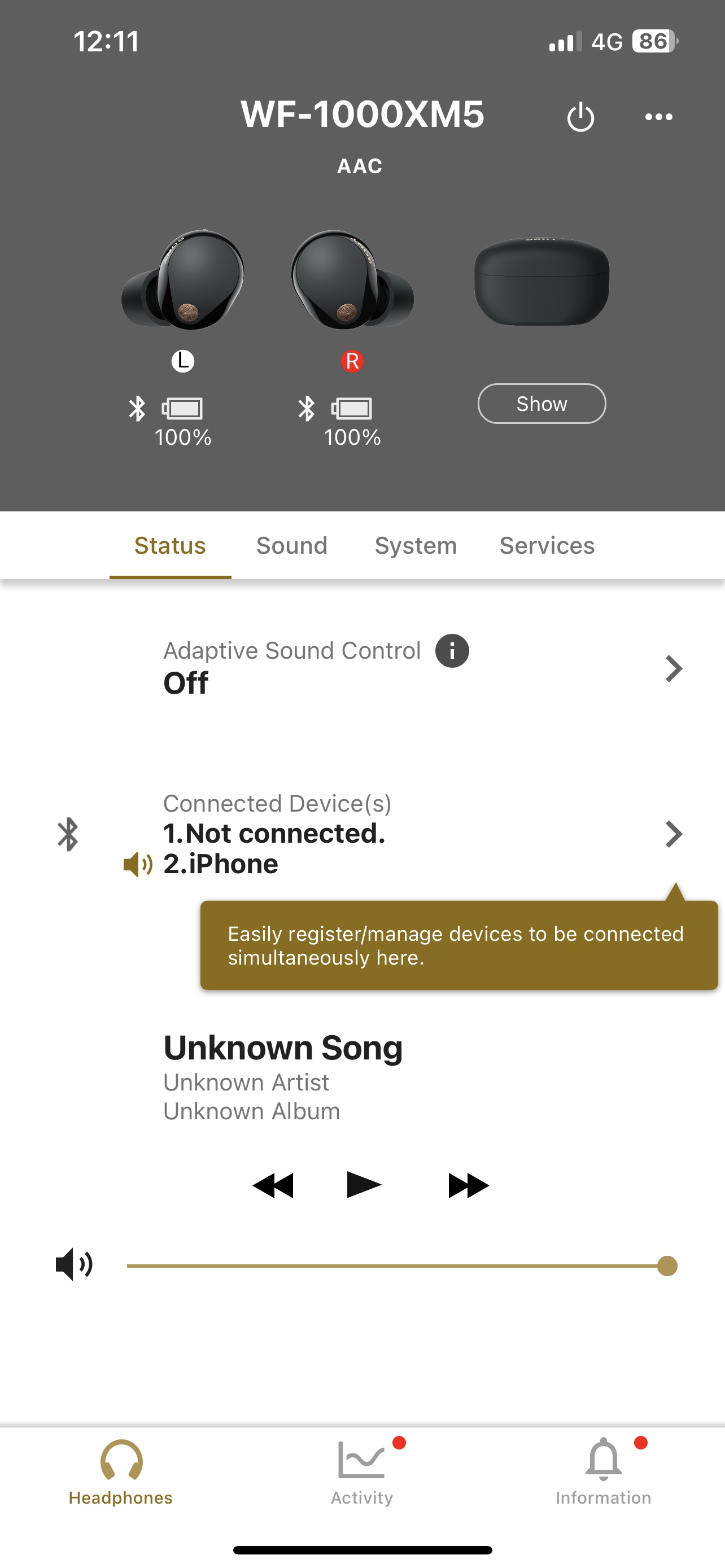Tap the power icon beside WF-1000XM5

tap(580, 116)
